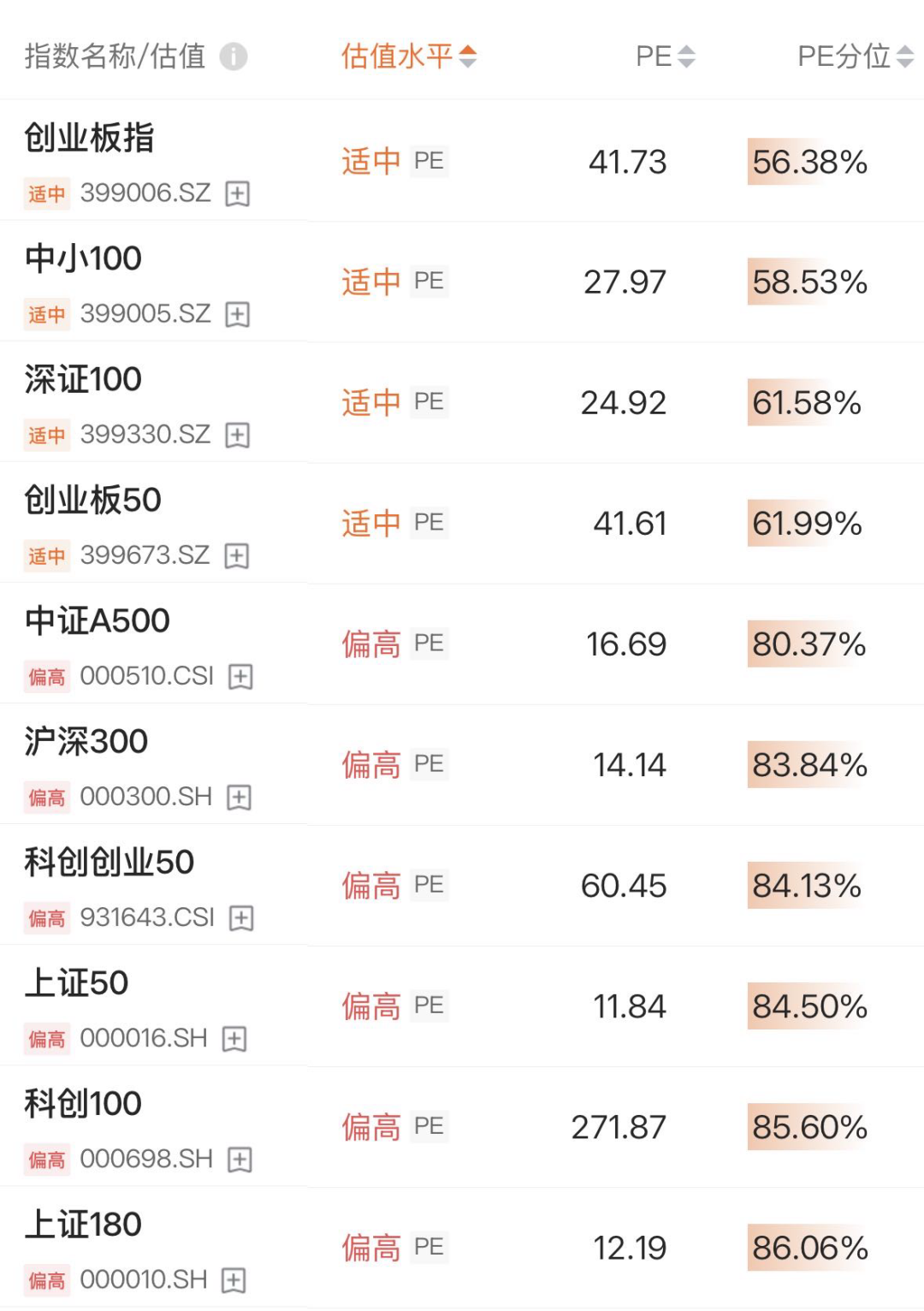Add 中证A500 using its plus icon
The image size is (924, 1311).
[x=240, y=677]
